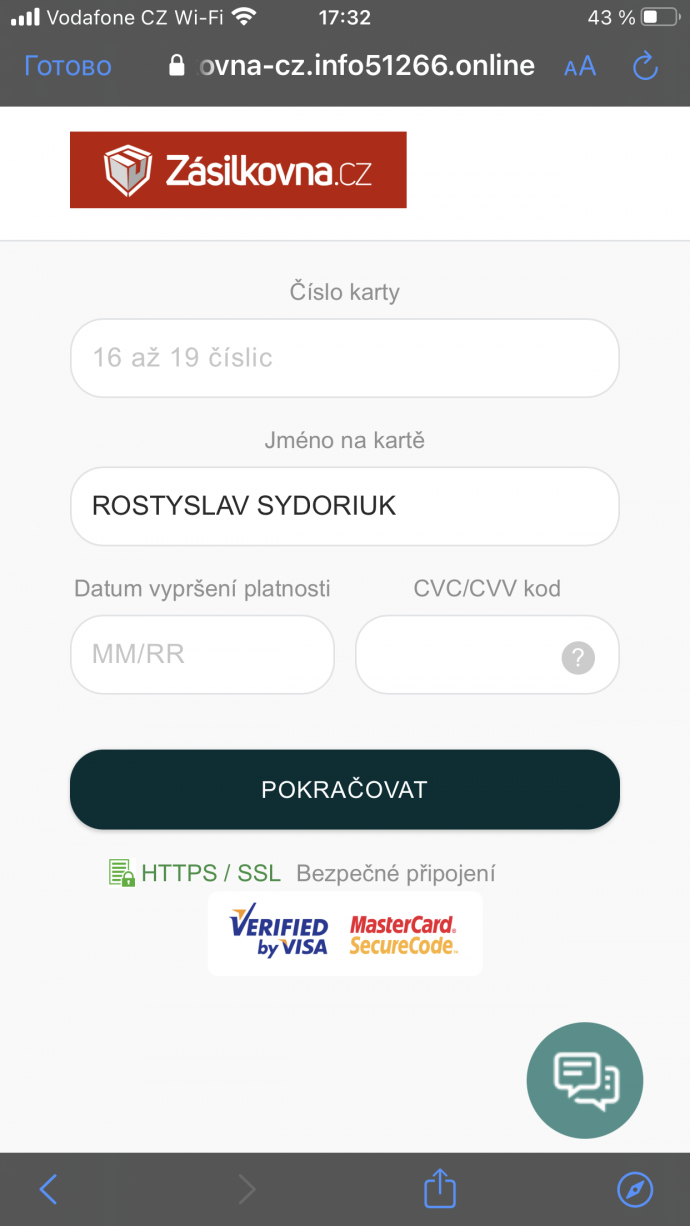This screenshot has width=690, height=1226.
Task: Tap the address bar URL
Action: (x=366, y=67)
